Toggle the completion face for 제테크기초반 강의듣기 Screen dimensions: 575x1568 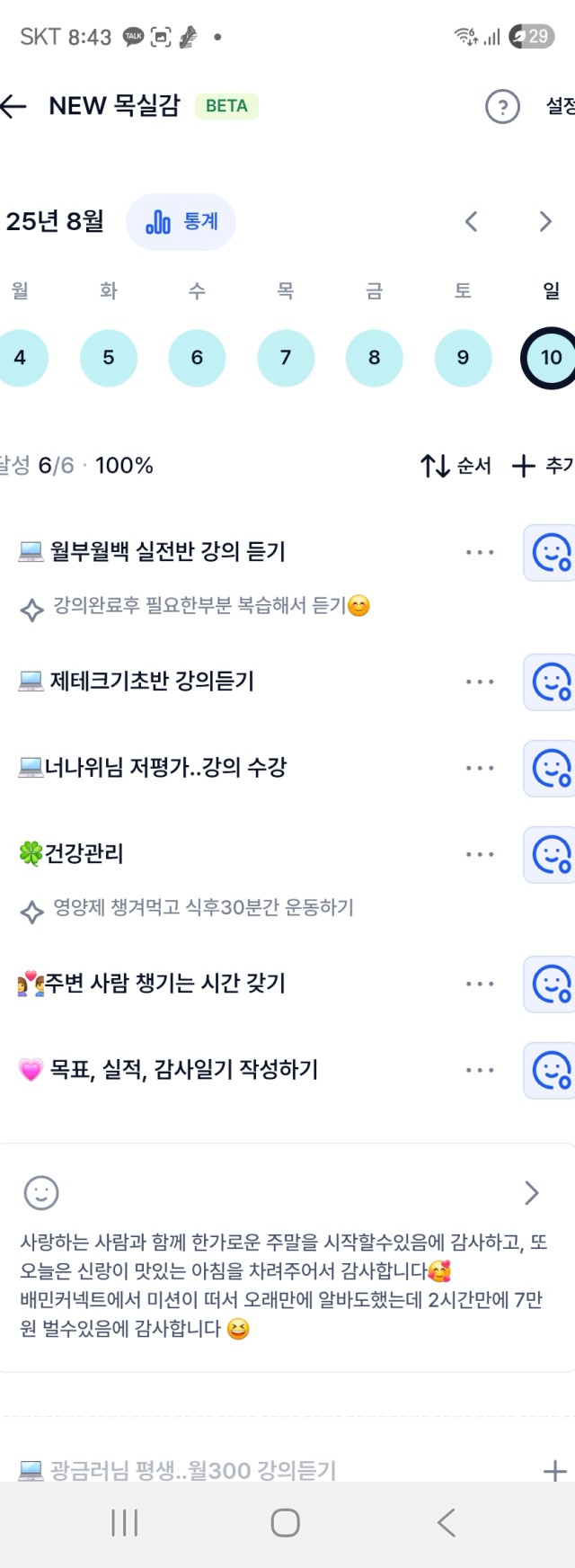point(551,682)
